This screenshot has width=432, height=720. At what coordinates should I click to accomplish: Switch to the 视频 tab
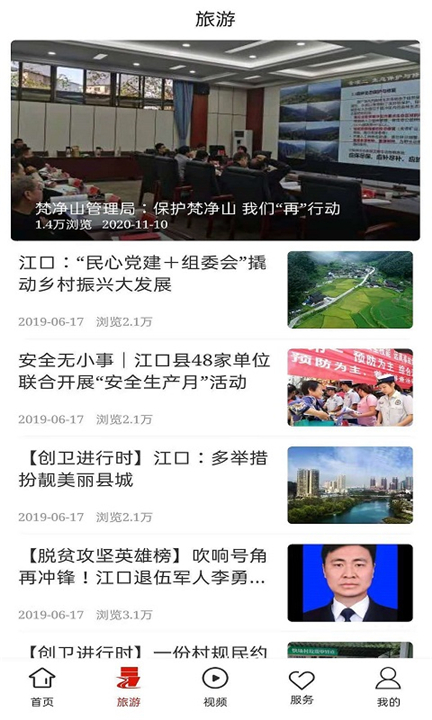coord(215,687)
